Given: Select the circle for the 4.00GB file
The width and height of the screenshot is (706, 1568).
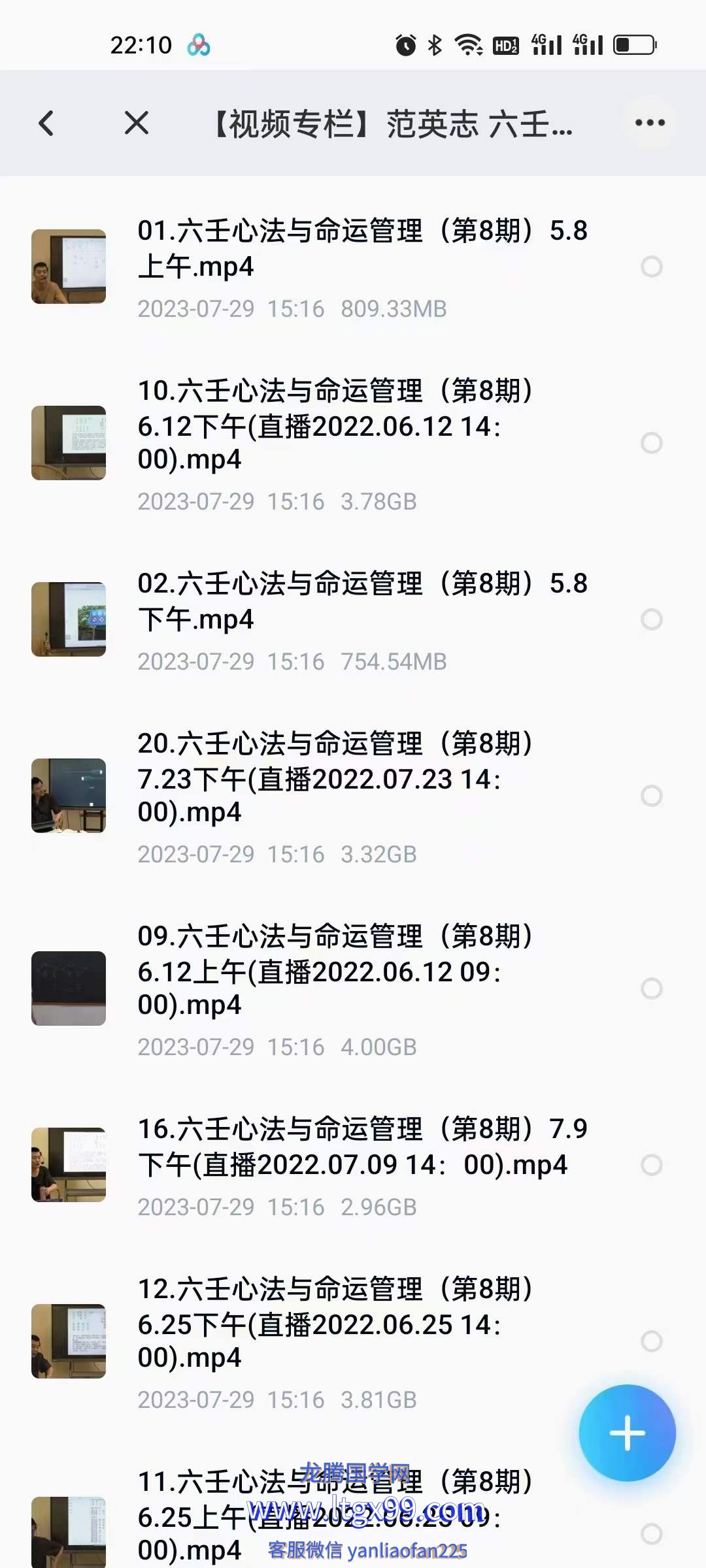Looking at the screenshot, I should point(652,988).
